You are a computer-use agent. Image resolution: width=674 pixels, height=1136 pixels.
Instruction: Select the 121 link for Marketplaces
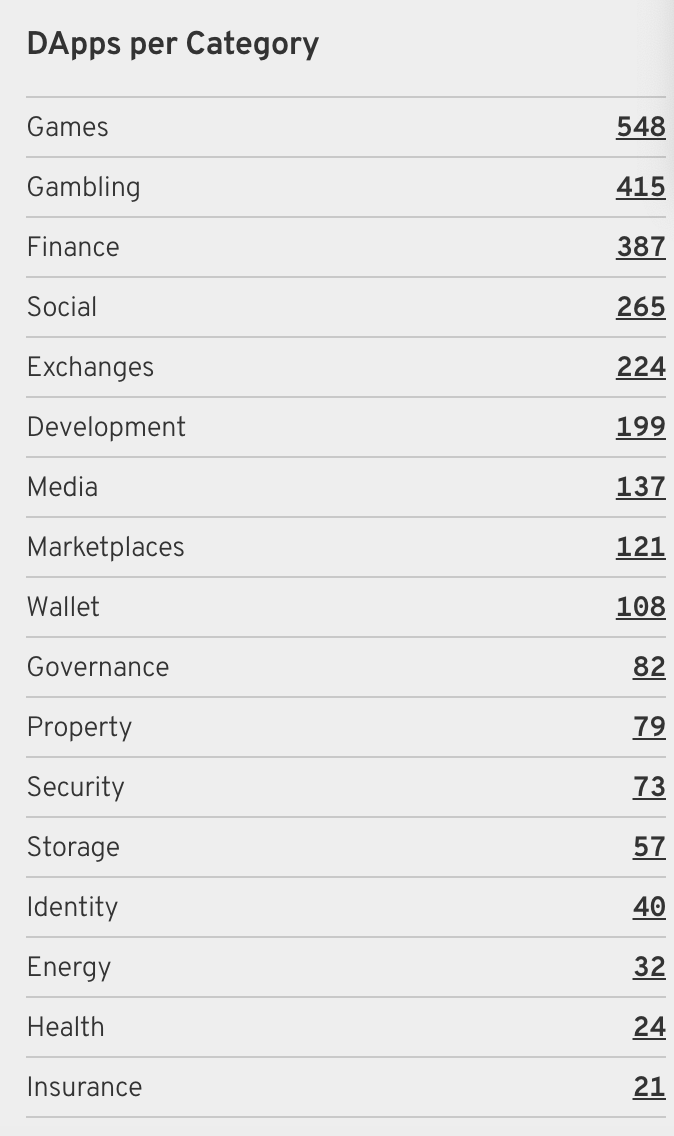pos(641,547)
